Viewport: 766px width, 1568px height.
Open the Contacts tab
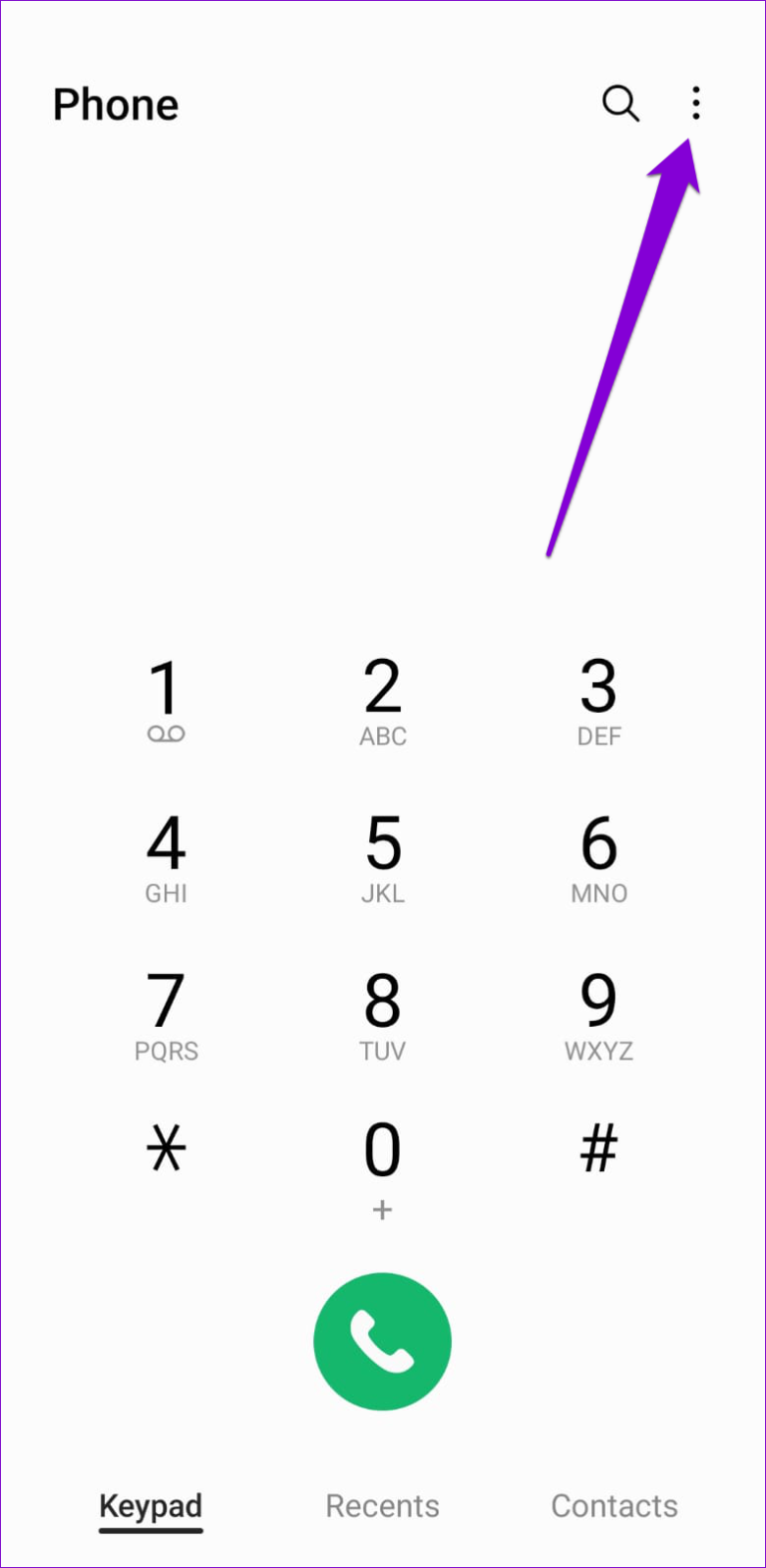(x=613, y=1505)
